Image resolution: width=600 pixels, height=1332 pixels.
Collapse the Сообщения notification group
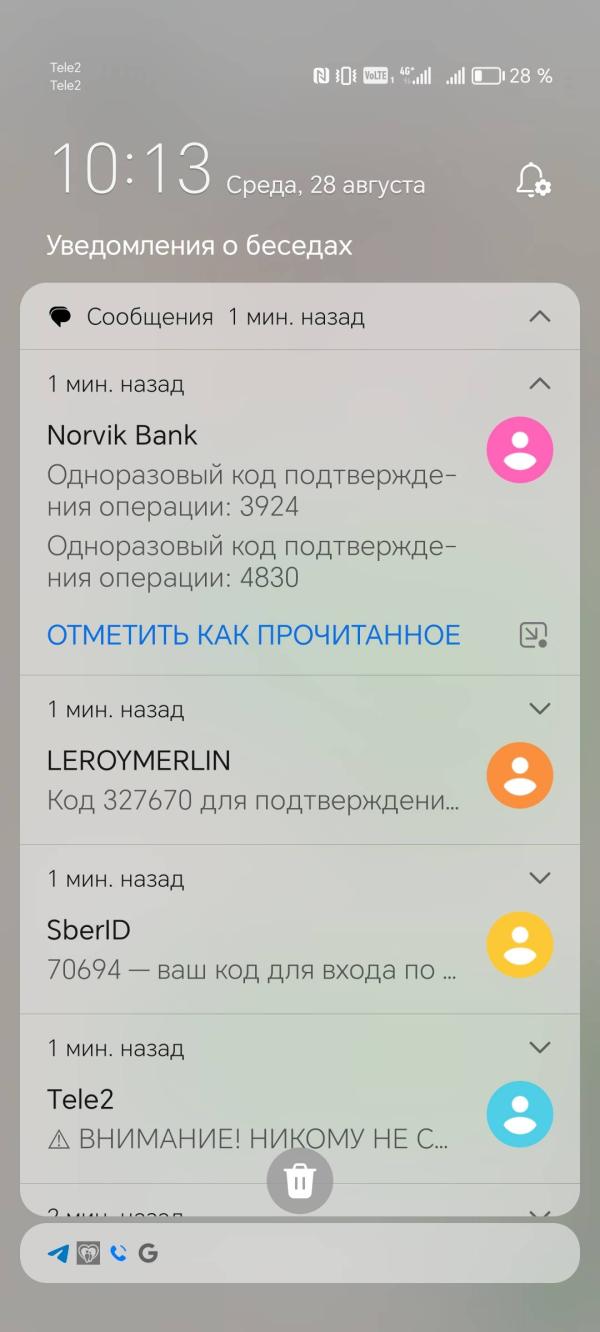click(x=539, y=317)
